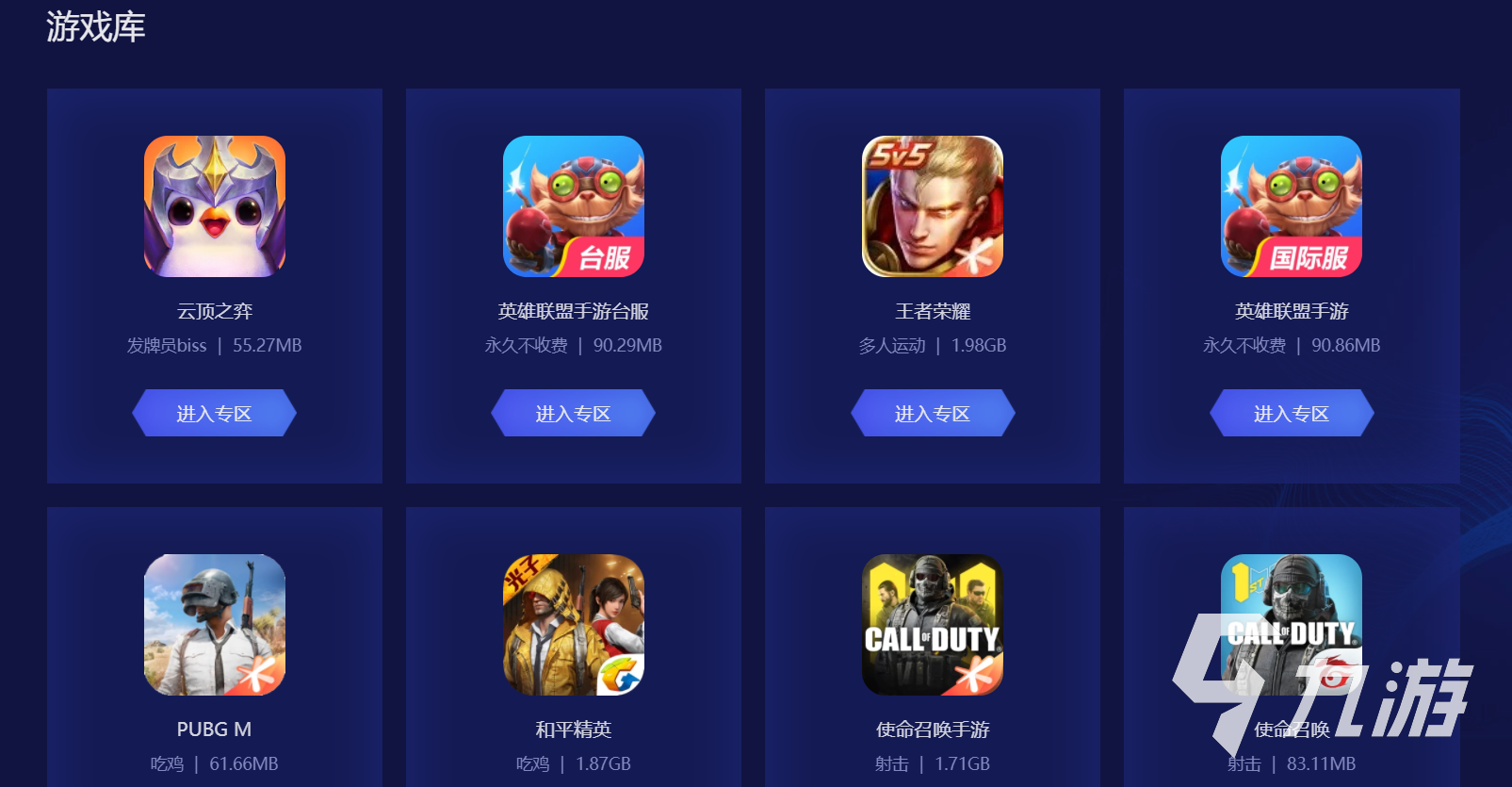Enter the 英雄联盟手游台服 zone
Viewport: 1512px width, 787px height.
pos(573,413)
